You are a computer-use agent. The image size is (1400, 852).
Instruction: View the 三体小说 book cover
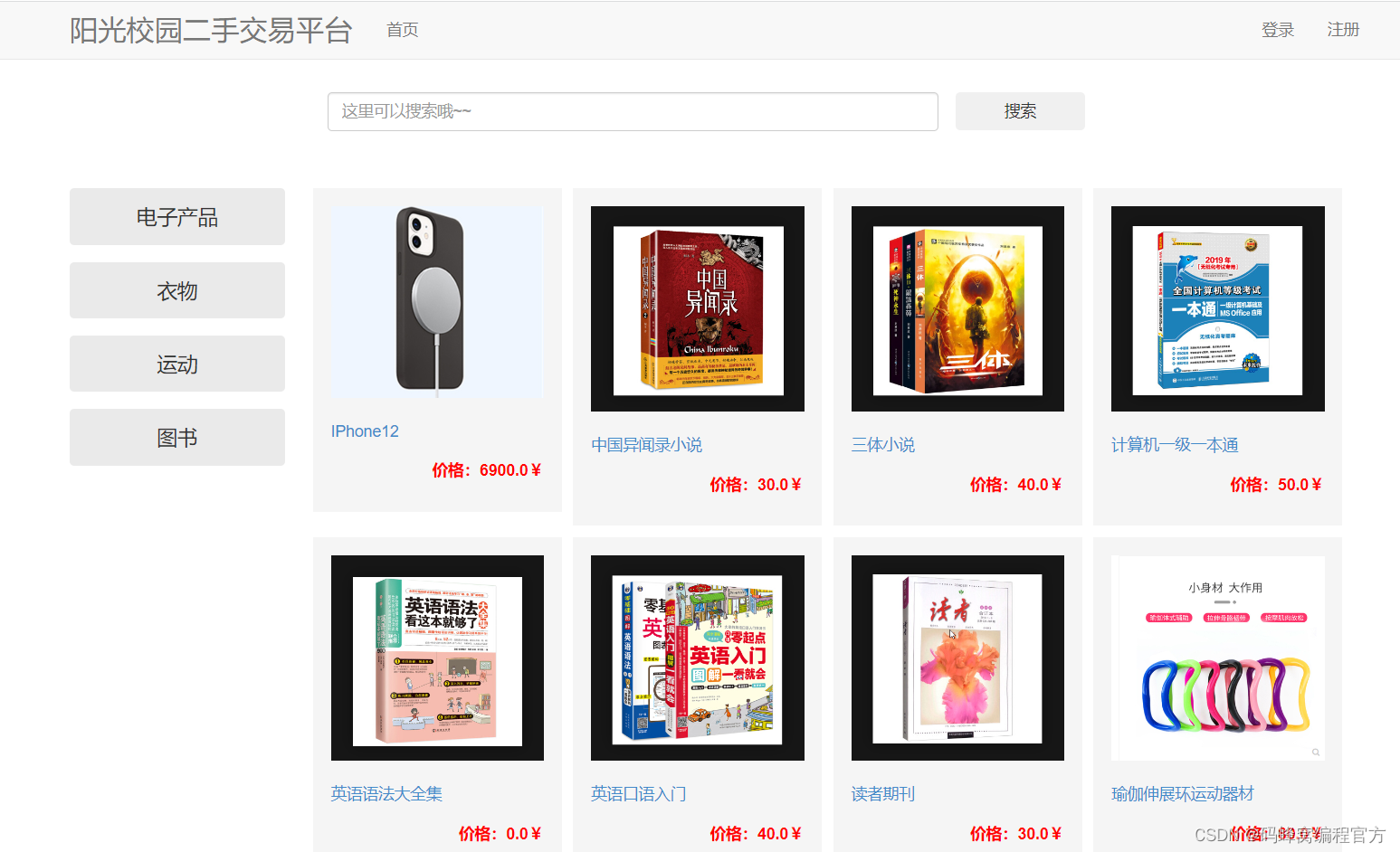(957, 309)
